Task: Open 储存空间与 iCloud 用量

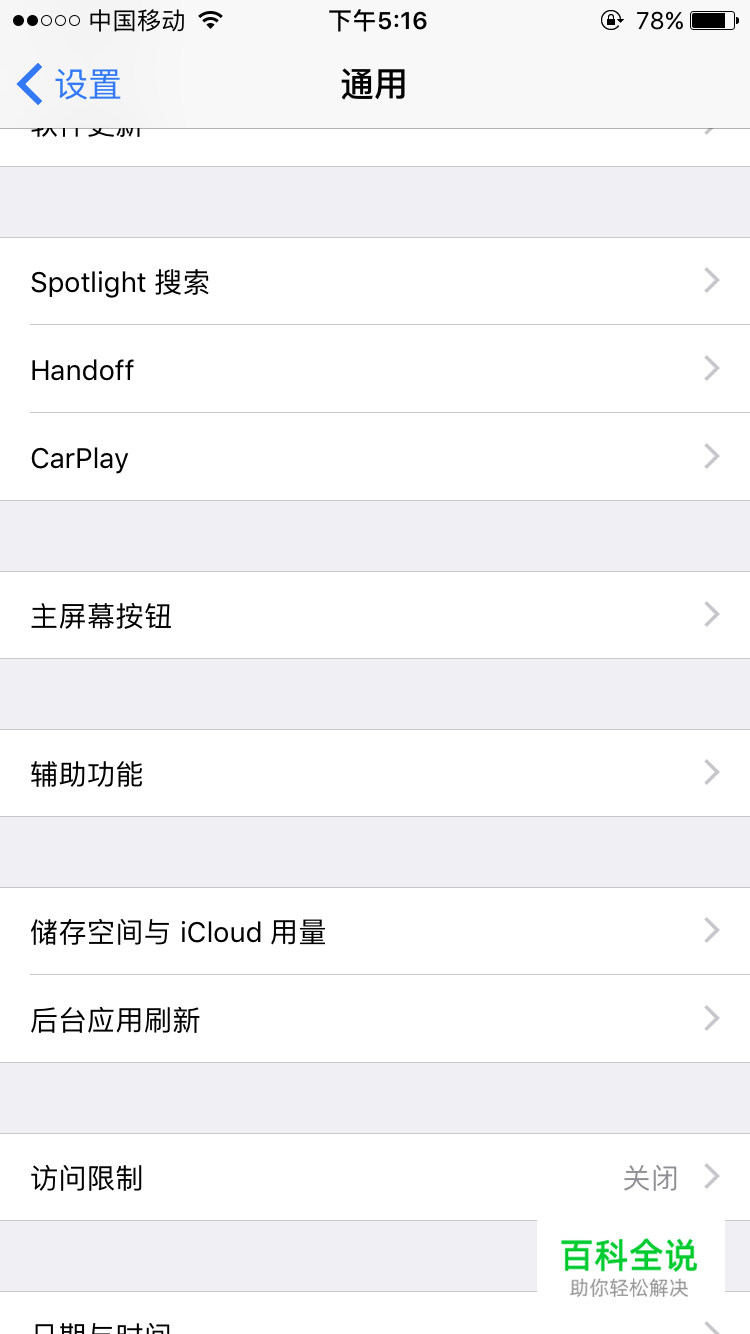Action: point(375,931)
